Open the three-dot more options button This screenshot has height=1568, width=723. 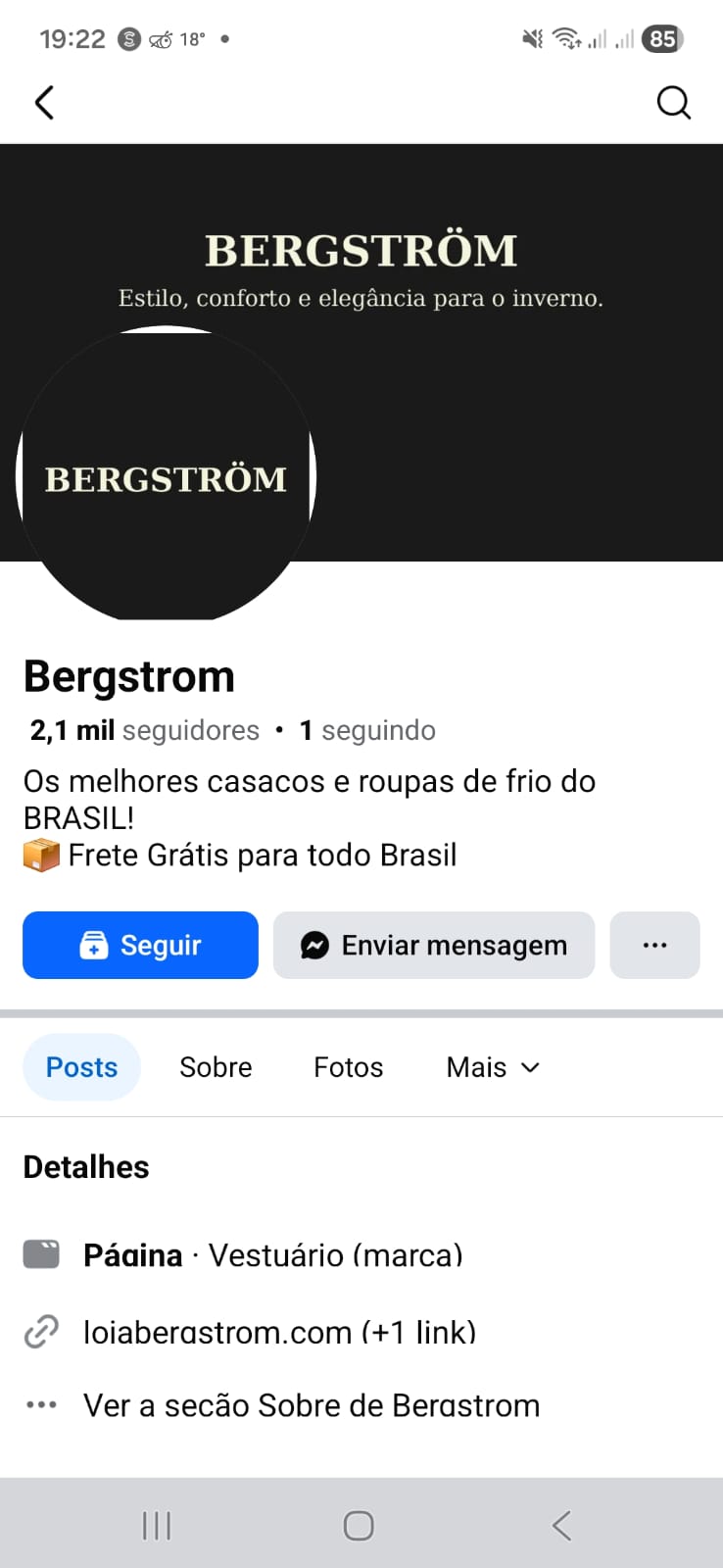654,945
